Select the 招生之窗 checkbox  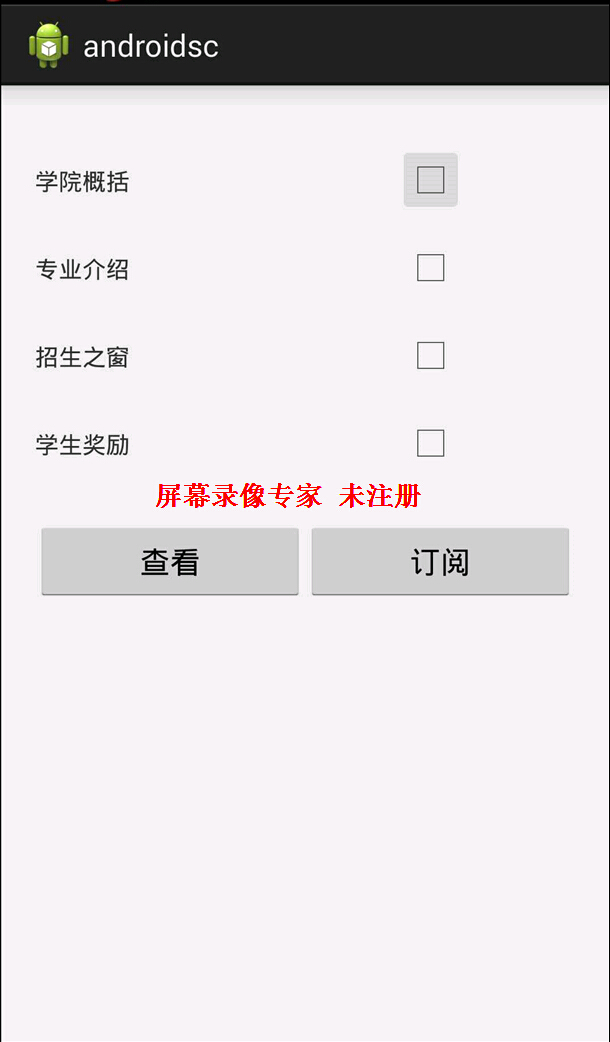tap(431, 356)
